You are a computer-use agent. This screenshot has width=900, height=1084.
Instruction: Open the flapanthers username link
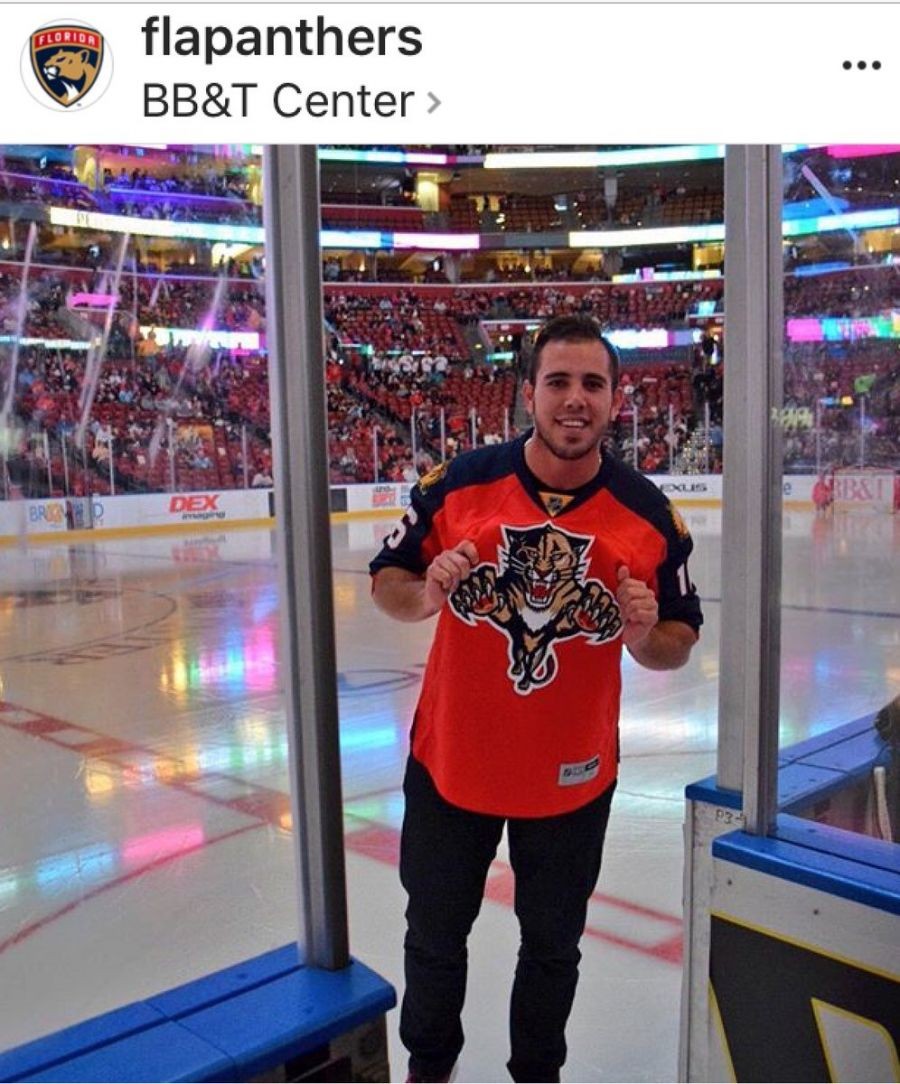pyautogui.click(x=282, y=38)
